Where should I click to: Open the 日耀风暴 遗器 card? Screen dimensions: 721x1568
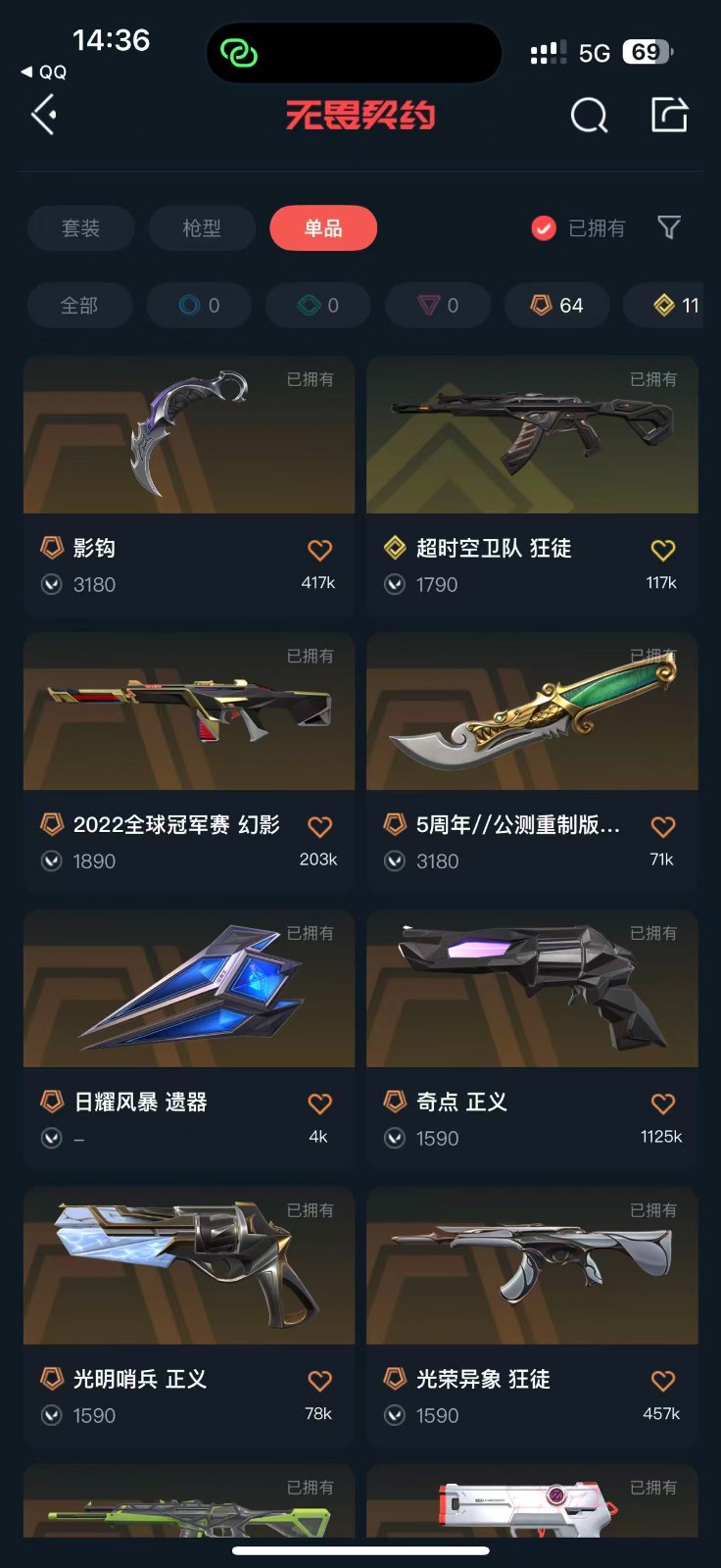point(189,1040)
